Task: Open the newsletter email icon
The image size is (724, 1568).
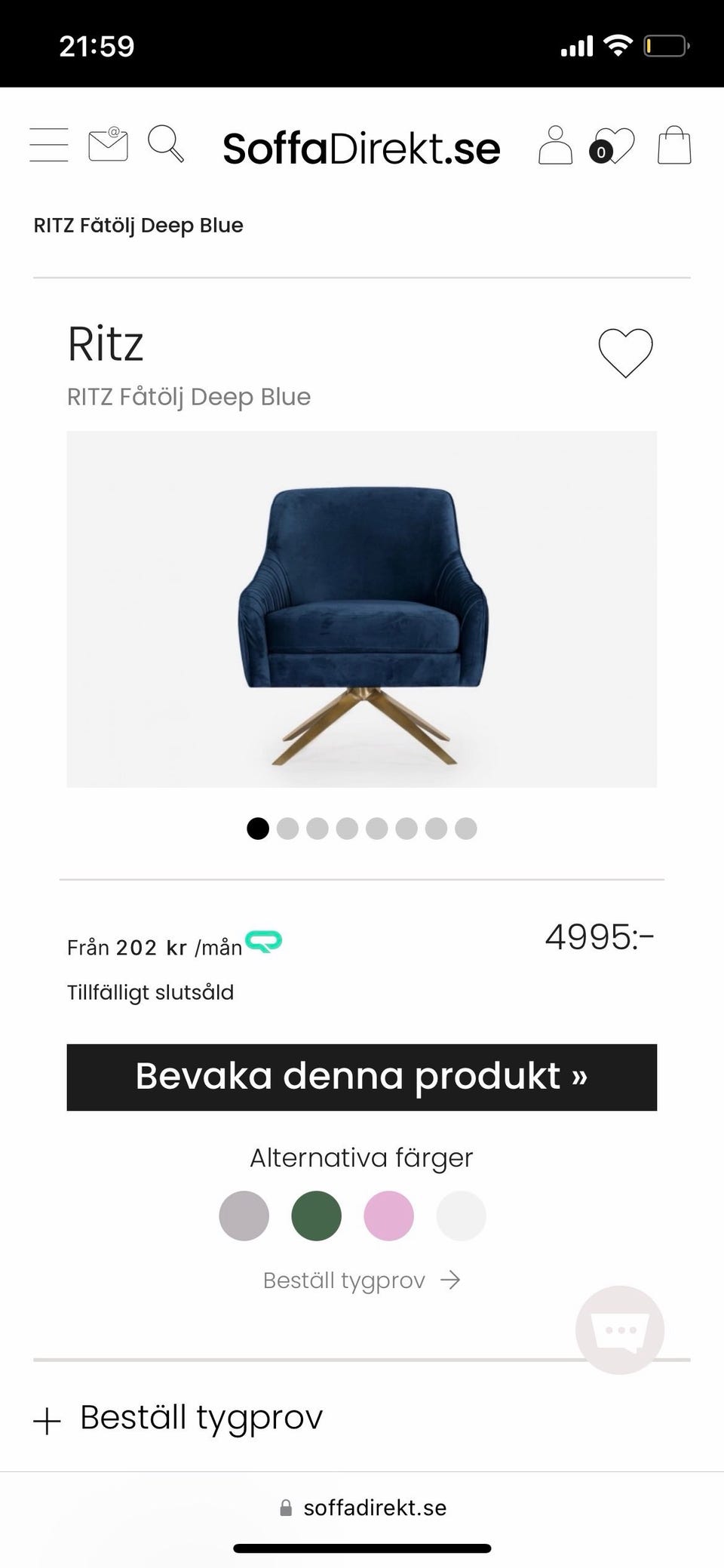Action: (x=107, y=144)
